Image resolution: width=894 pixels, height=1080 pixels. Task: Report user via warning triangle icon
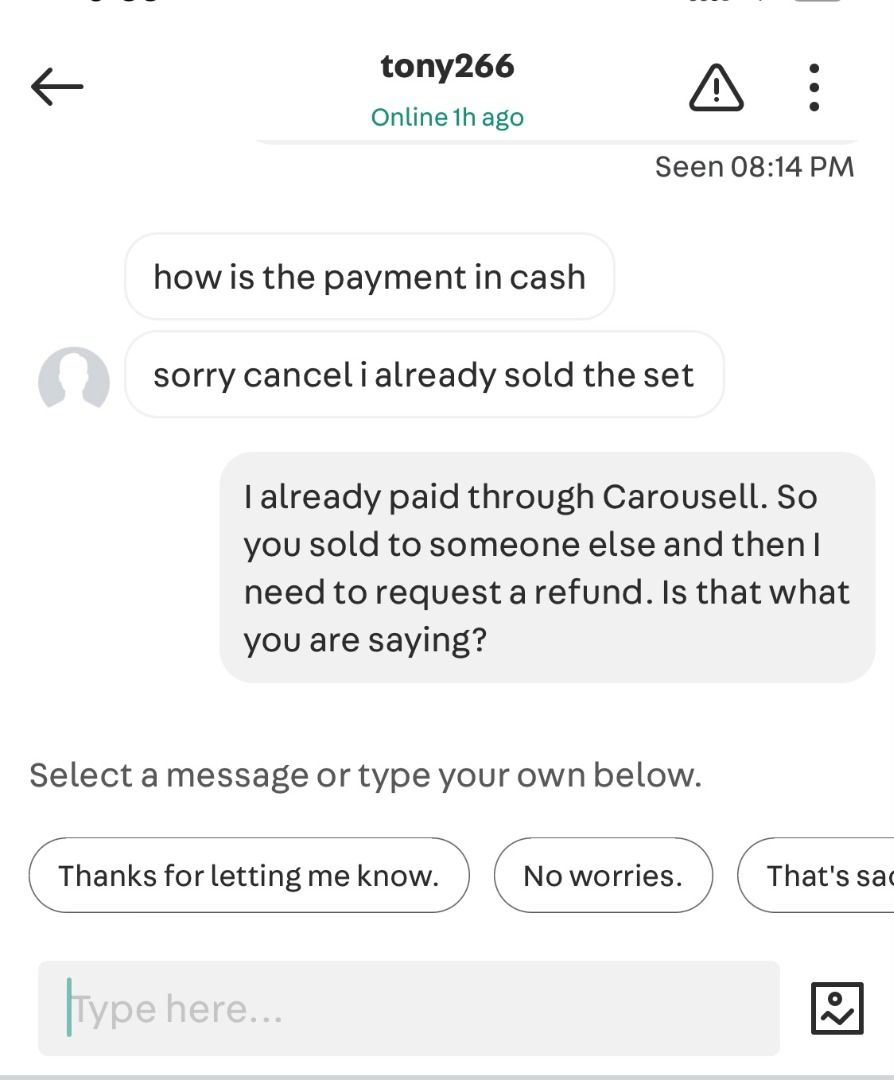click(x=716, y=89)
